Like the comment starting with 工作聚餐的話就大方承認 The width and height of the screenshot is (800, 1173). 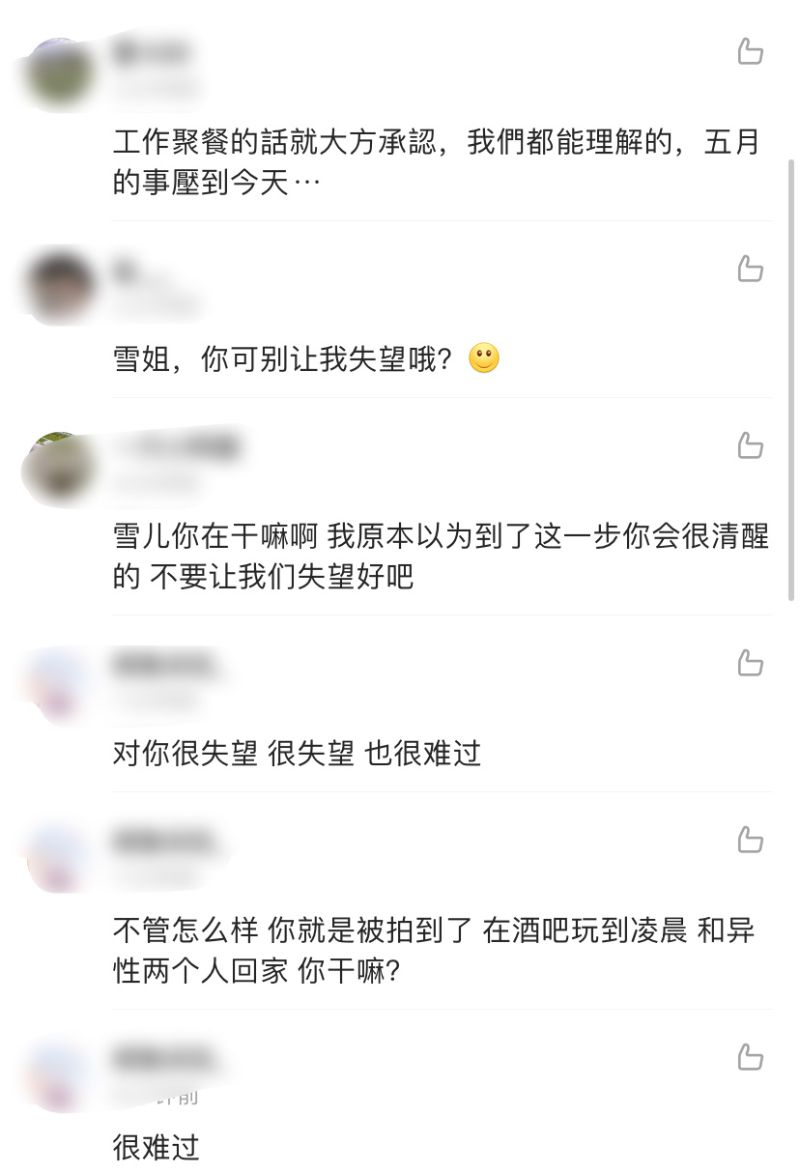tap(750, 51)
